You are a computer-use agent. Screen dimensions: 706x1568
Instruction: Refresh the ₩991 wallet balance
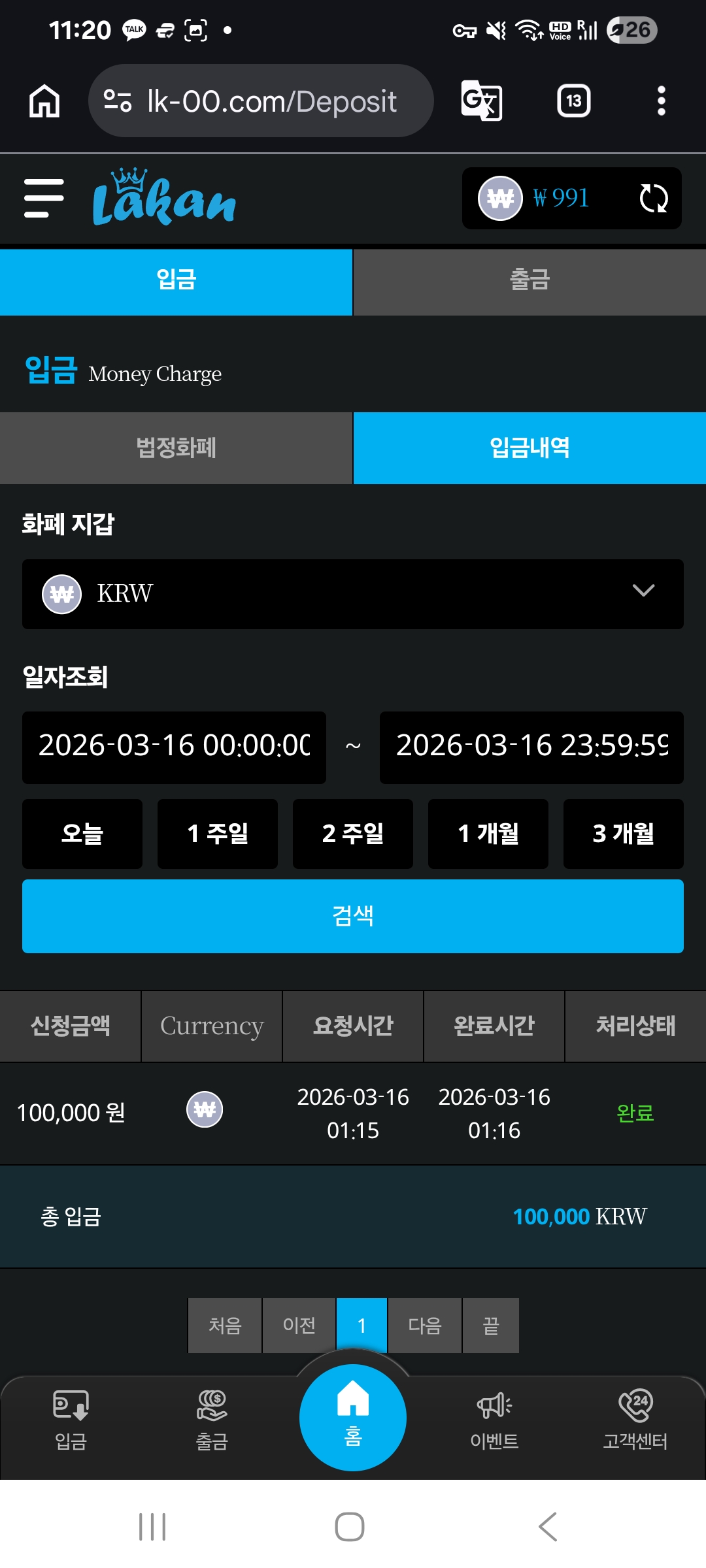[x=653, y=198]
